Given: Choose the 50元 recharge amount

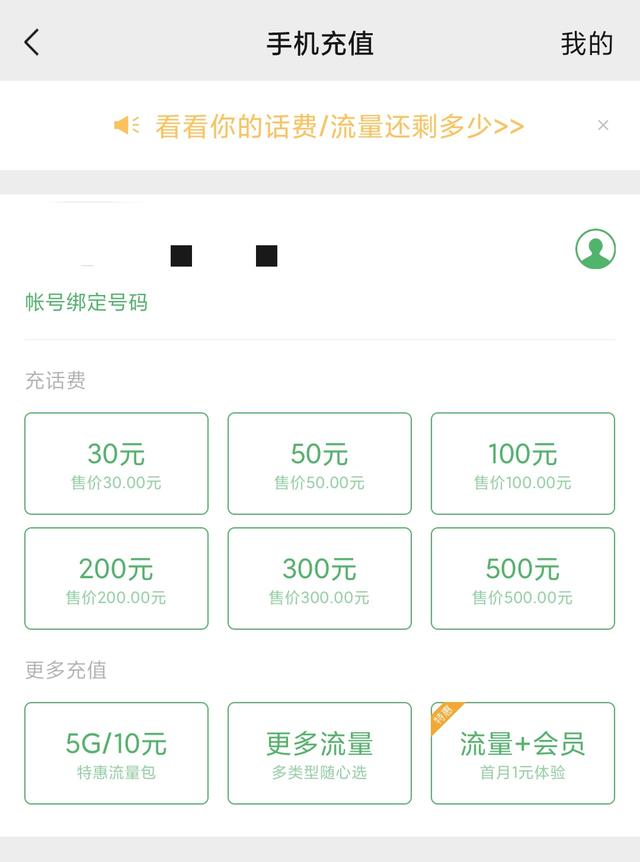Looking at the screenshot, I should point(320,464).
